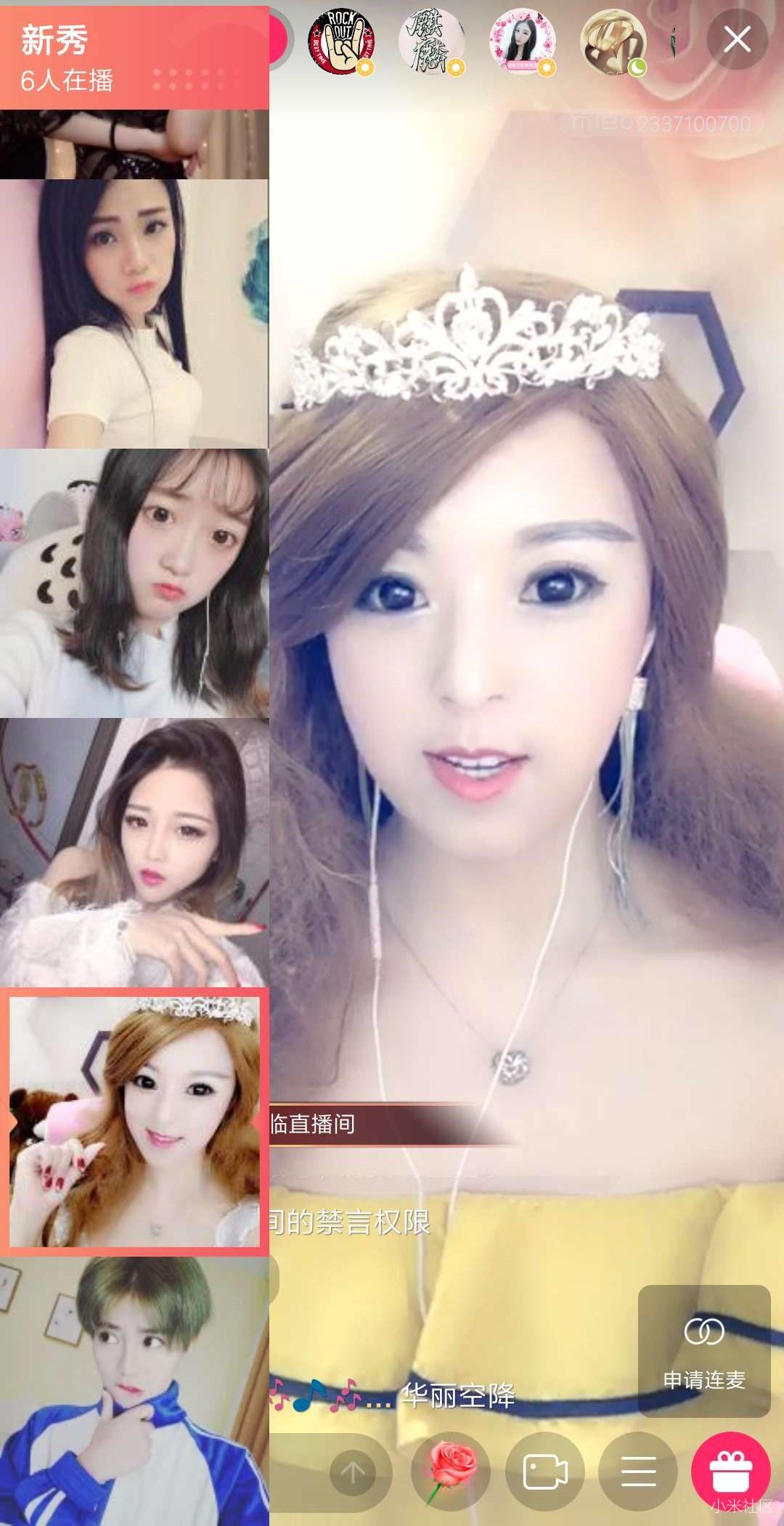Open the partly visible top streamer thumbnail
Screen dimensions: 784x1526
[x=134, y=144]
